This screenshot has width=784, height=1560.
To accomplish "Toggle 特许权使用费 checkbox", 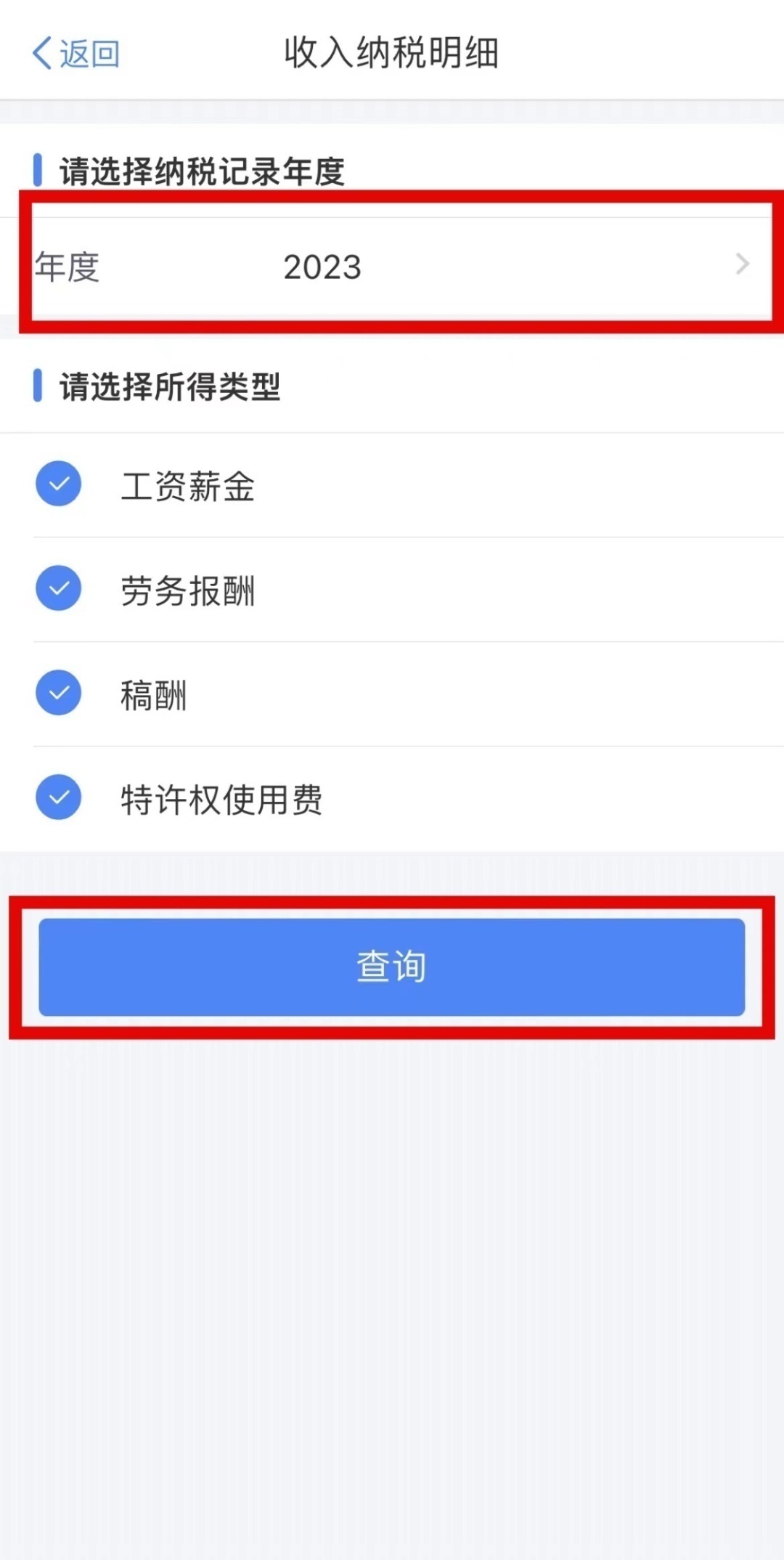I will pyautogui.click(x=59, y=797).
